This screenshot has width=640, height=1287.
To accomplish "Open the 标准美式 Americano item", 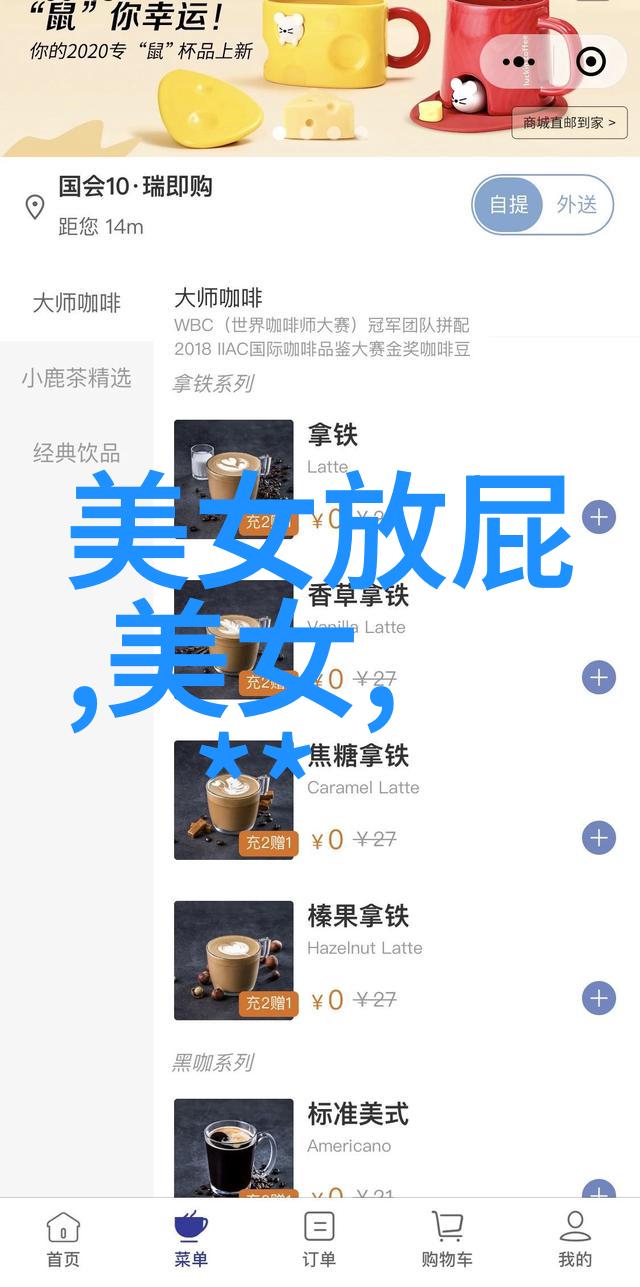I will click(x=358, y=1114).
